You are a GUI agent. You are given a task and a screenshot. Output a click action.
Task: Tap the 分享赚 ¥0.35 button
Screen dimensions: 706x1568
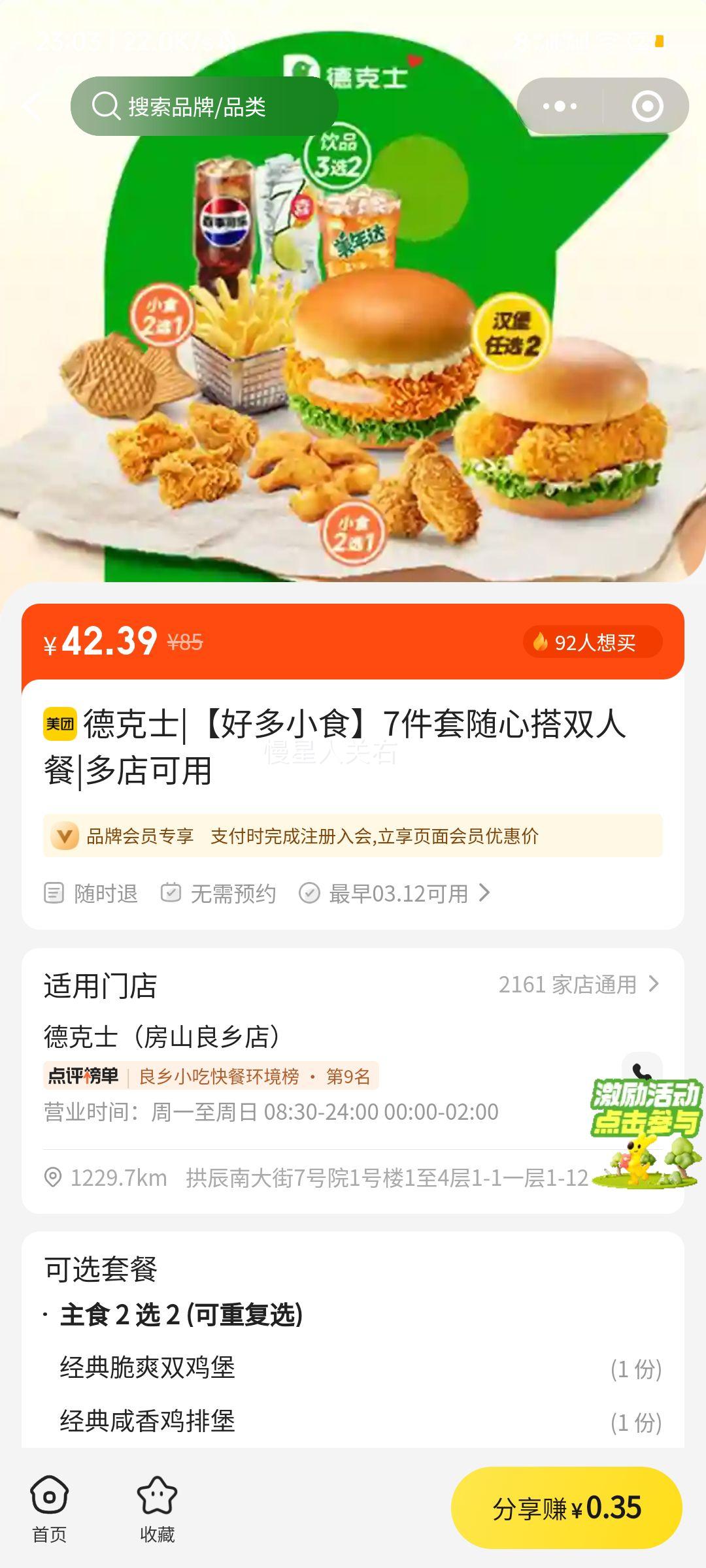(x=566, y=1508)
